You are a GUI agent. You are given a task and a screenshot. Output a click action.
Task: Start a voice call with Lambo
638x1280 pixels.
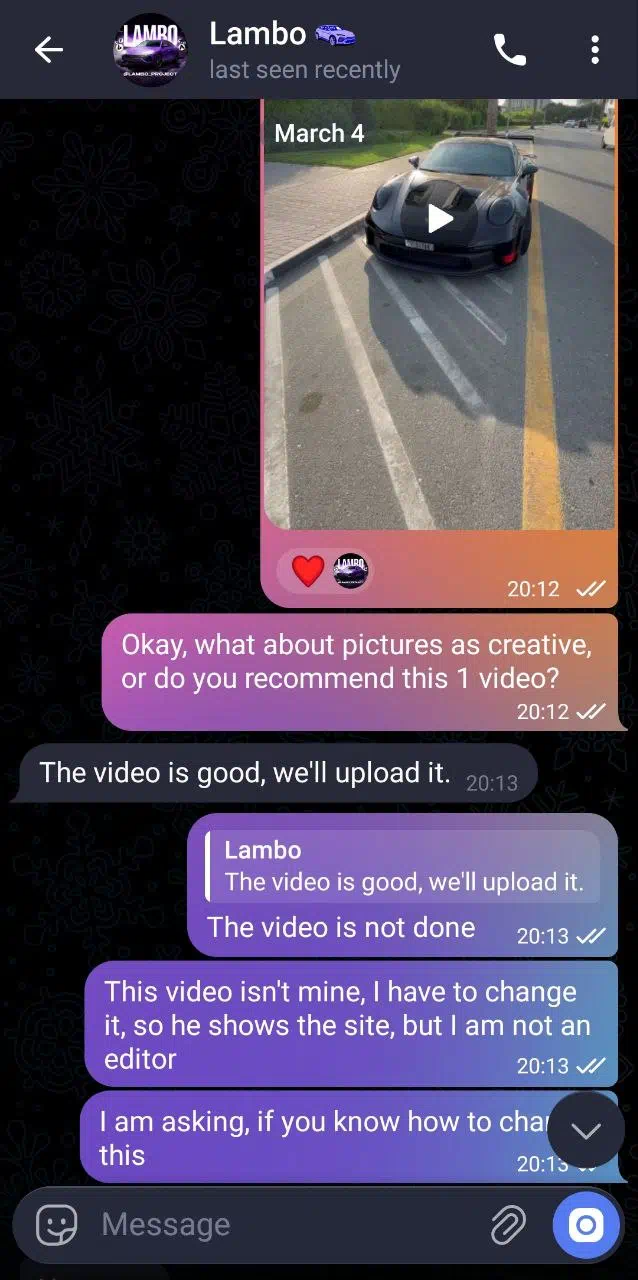tap(510, 50)
